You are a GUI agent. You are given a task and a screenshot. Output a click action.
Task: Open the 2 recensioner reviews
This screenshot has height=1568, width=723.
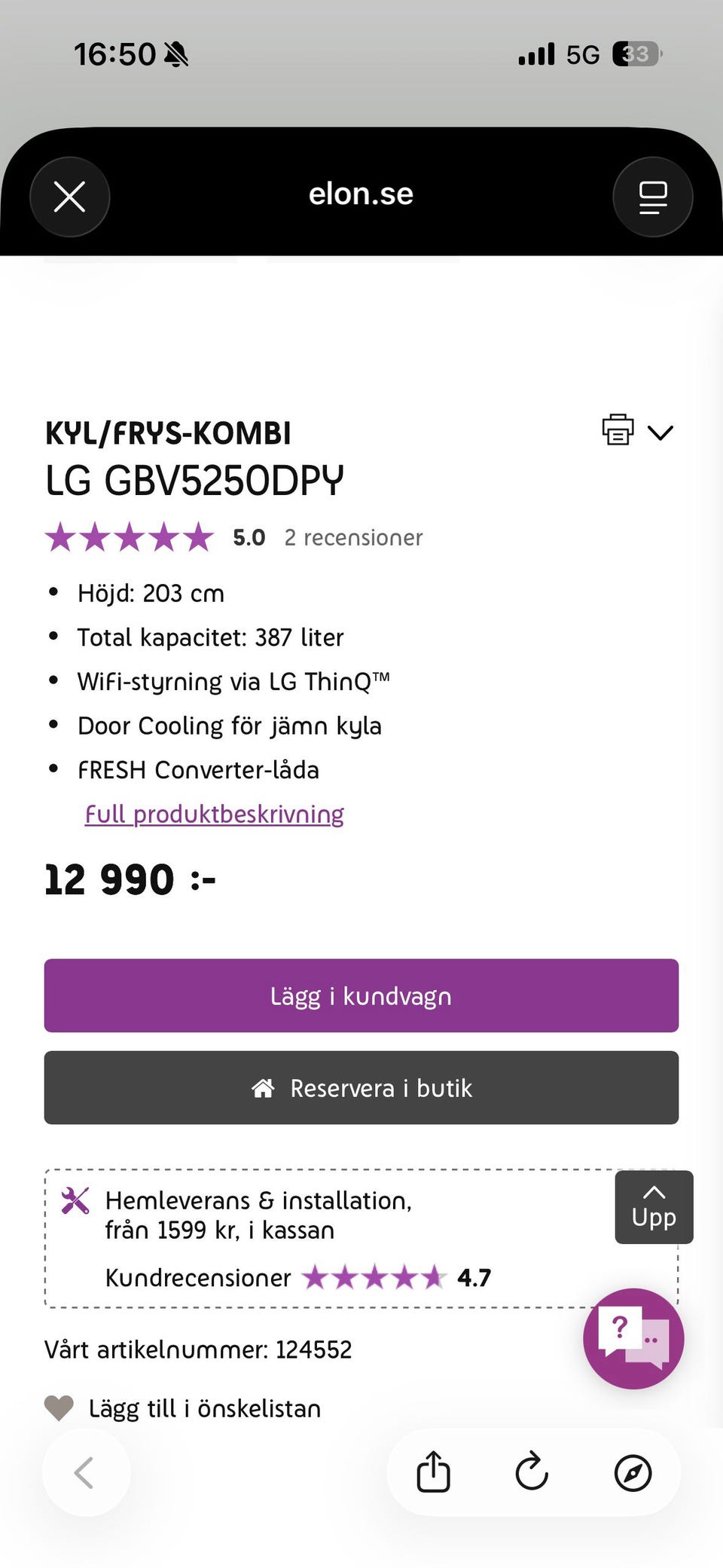coord(353,538)
